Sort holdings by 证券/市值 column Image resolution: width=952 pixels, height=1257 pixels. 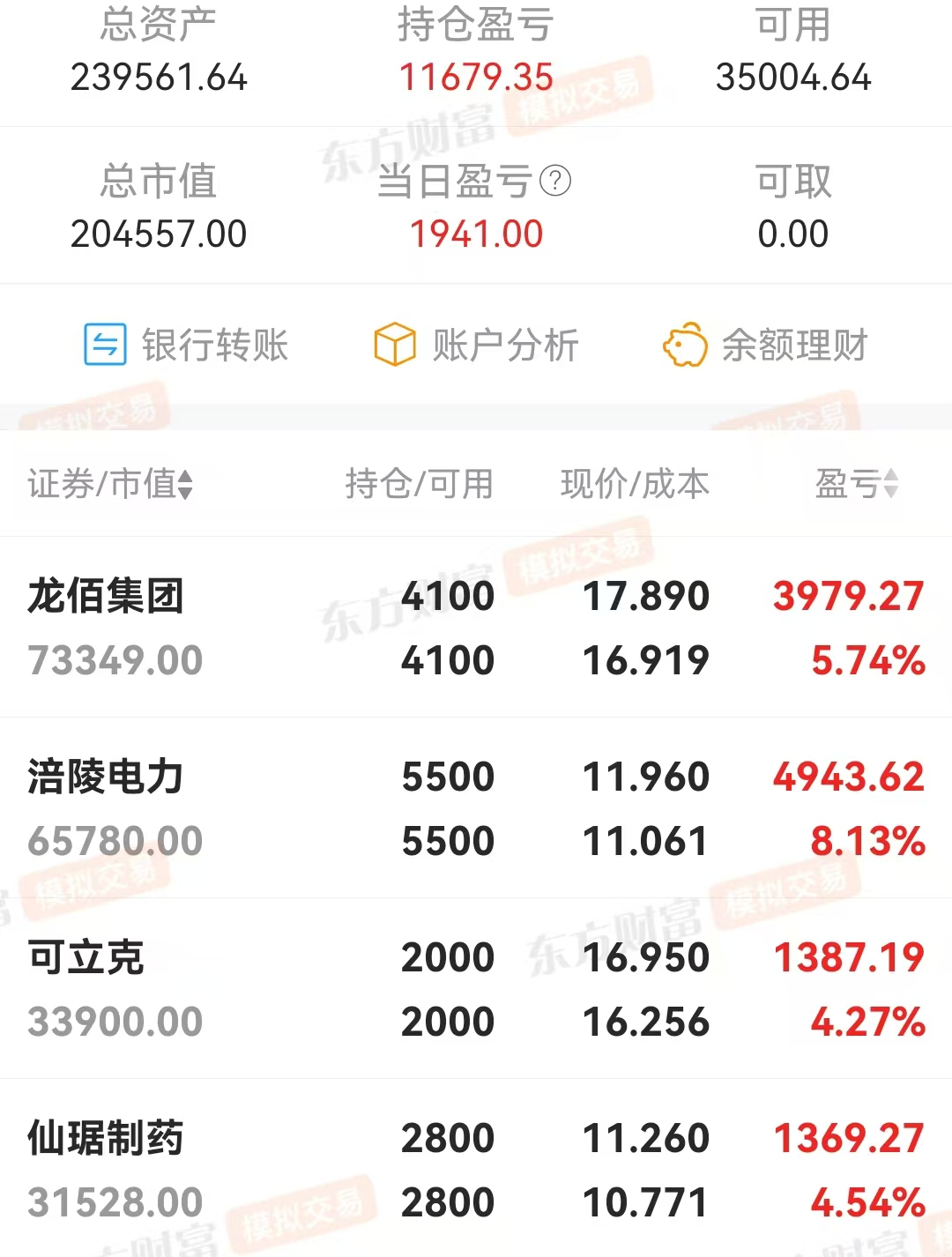click(x=106, y=483)
